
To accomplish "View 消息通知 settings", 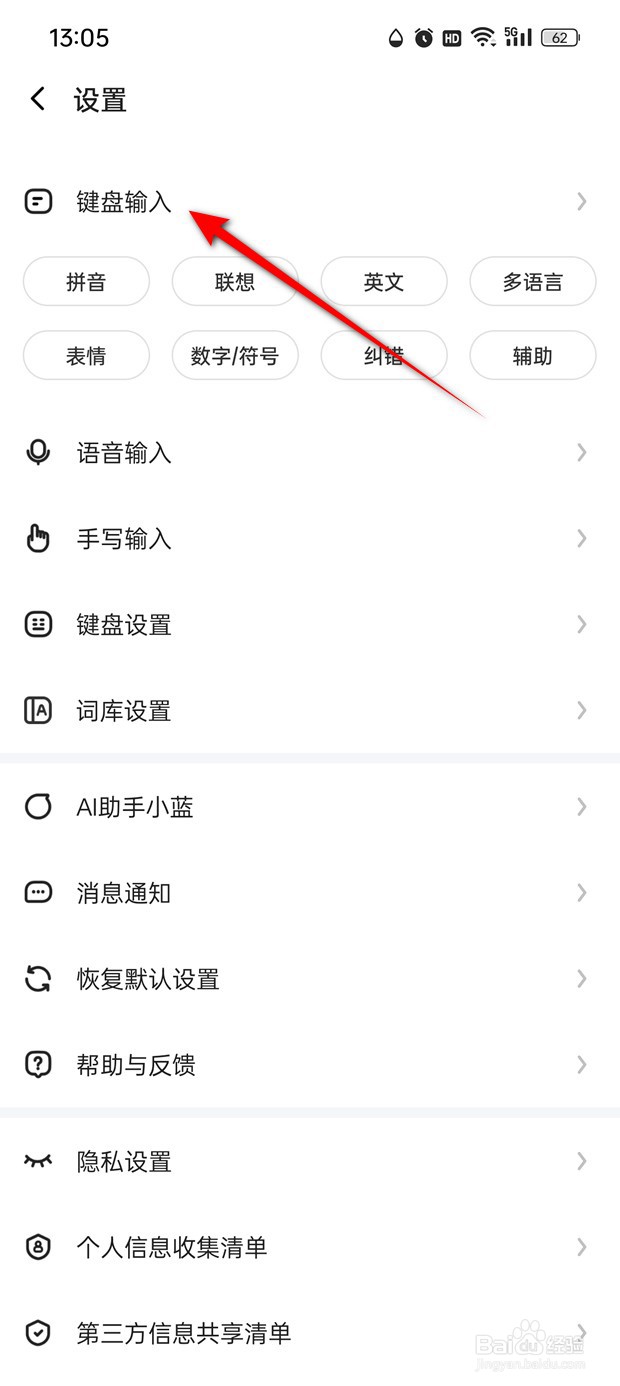I will [310, 893].
